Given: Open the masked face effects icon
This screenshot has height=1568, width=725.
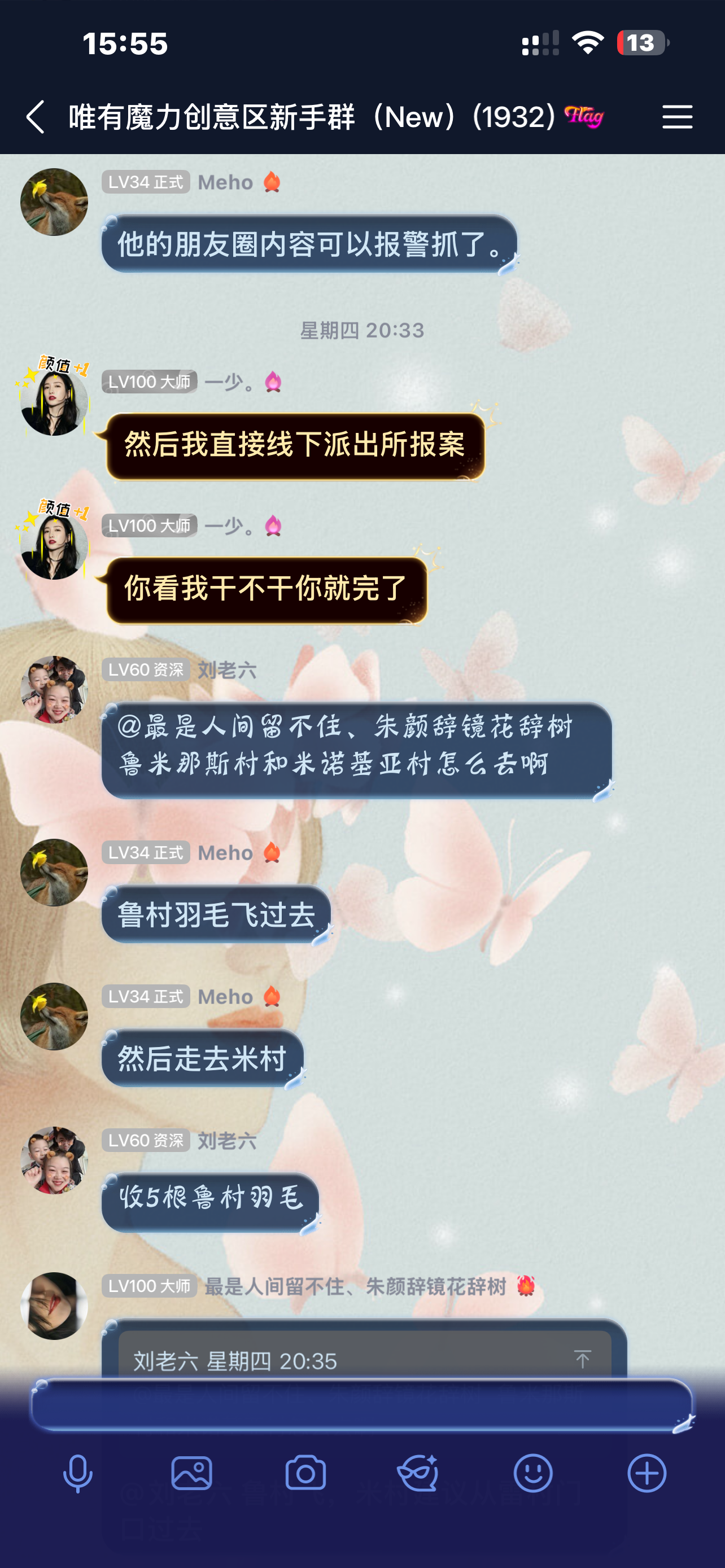Looking at the screenshot, I should (418, 1473).
